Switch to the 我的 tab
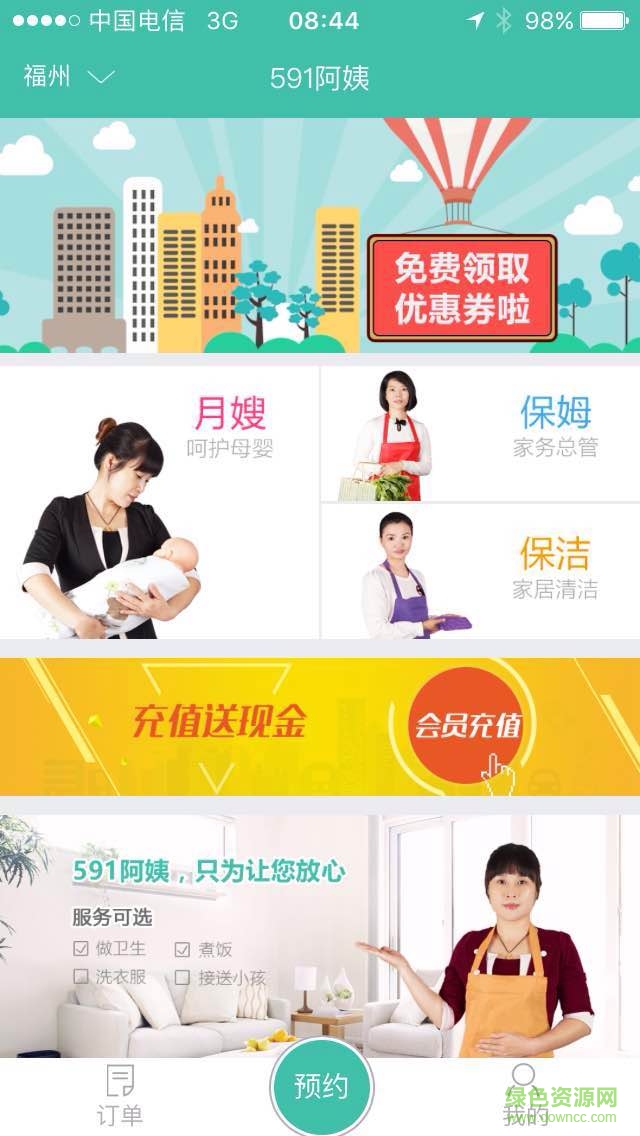 [522, 1096]
